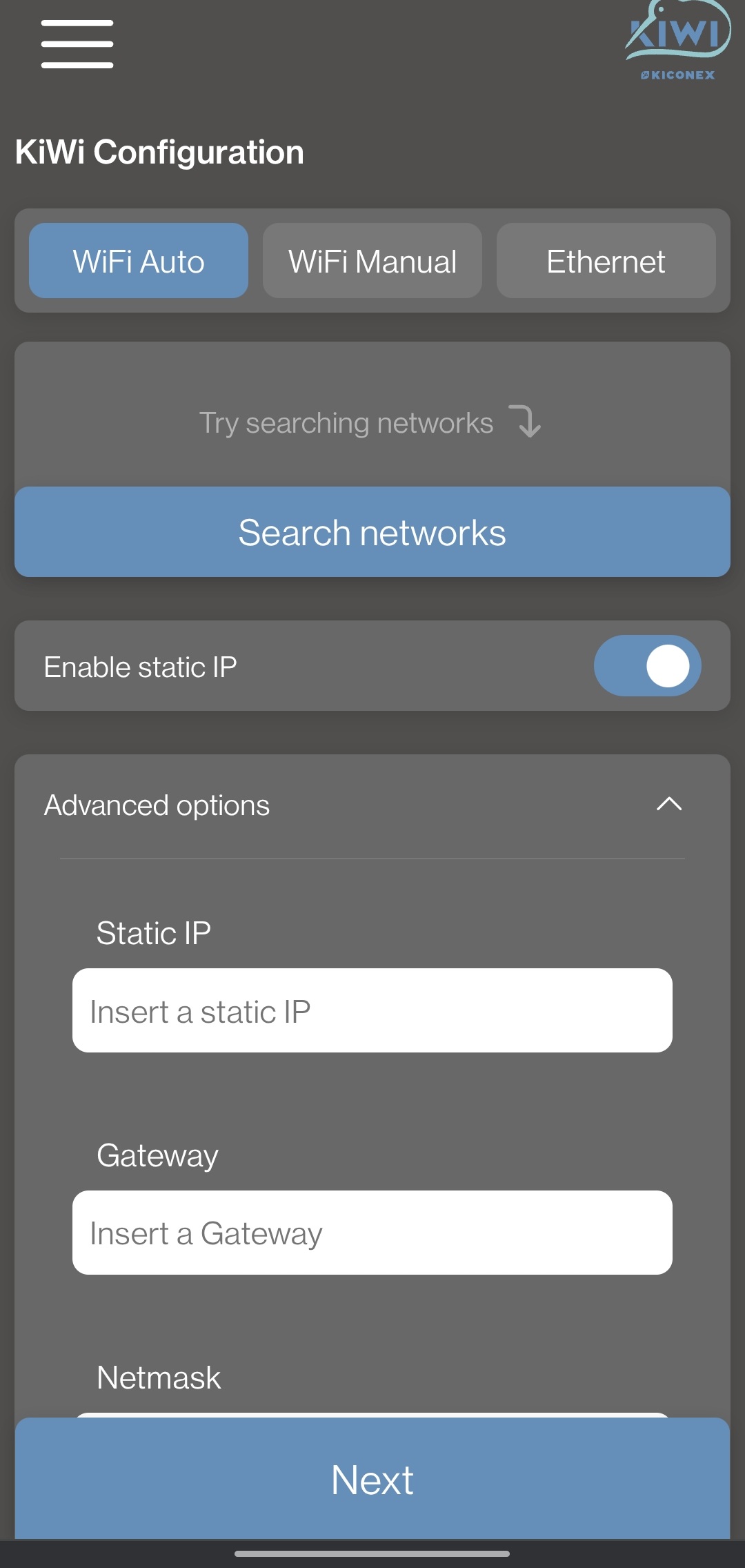745x1568 pixels.
Task: Select the WiFi Auto tab
Action: point(139,261)
